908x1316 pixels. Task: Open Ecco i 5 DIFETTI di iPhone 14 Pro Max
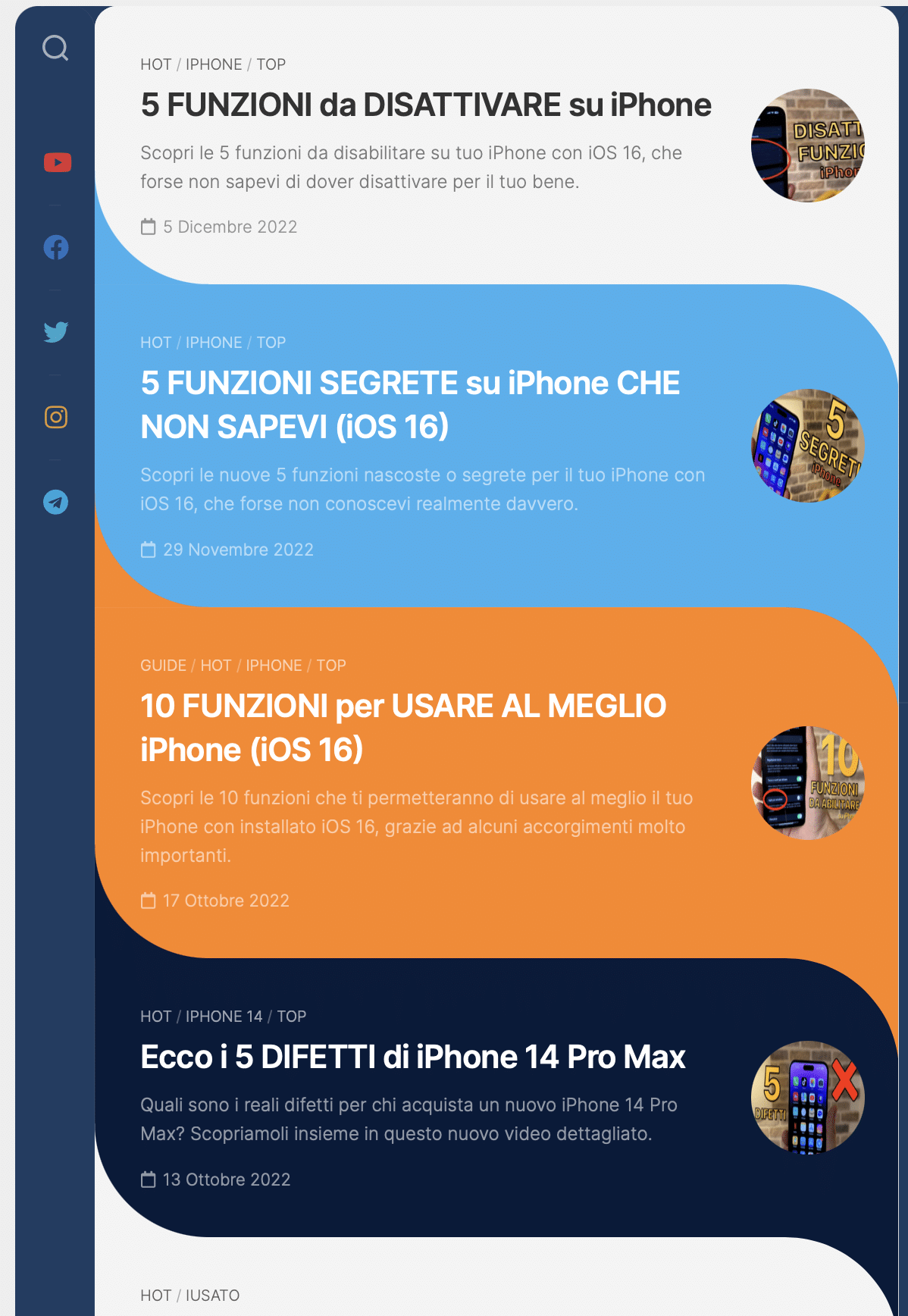(412, 1057)
